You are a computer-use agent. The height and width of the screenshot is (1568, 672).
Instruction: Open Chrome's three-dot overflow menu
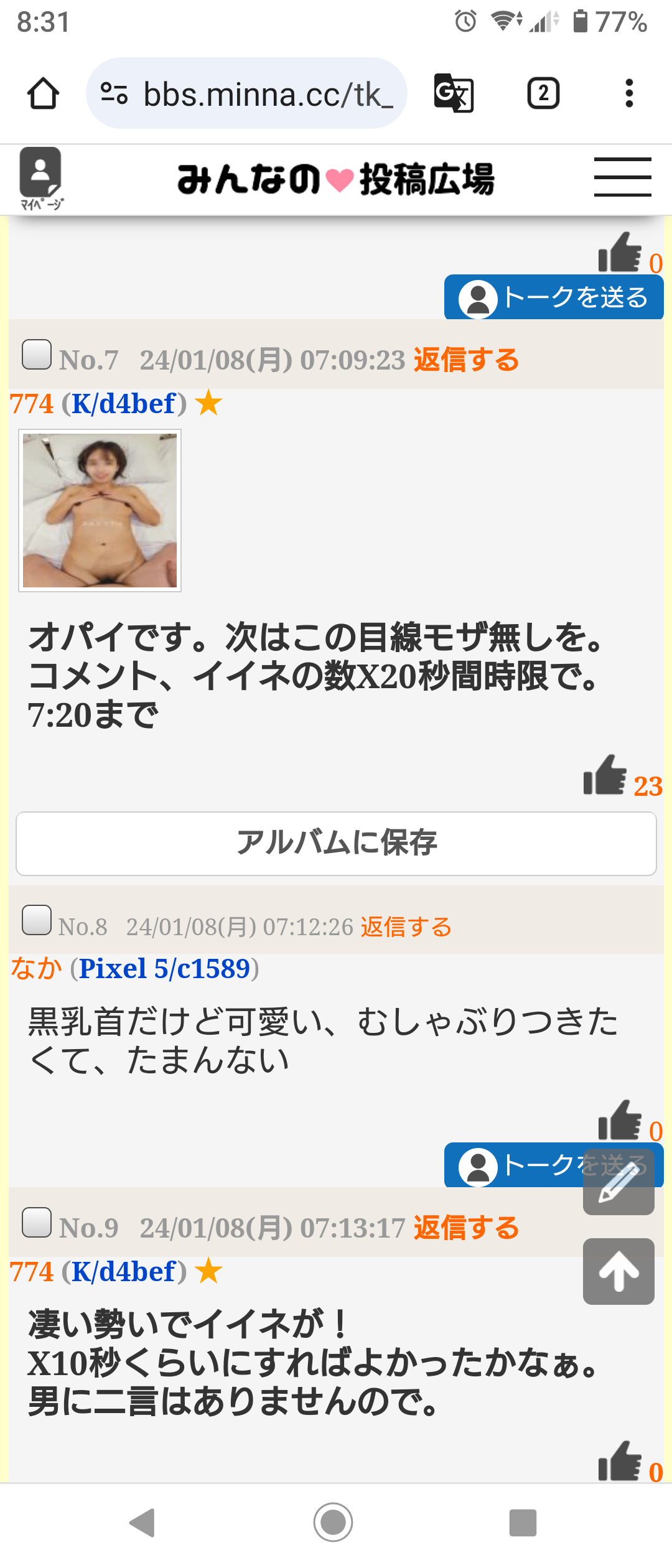tap(630, 93)
